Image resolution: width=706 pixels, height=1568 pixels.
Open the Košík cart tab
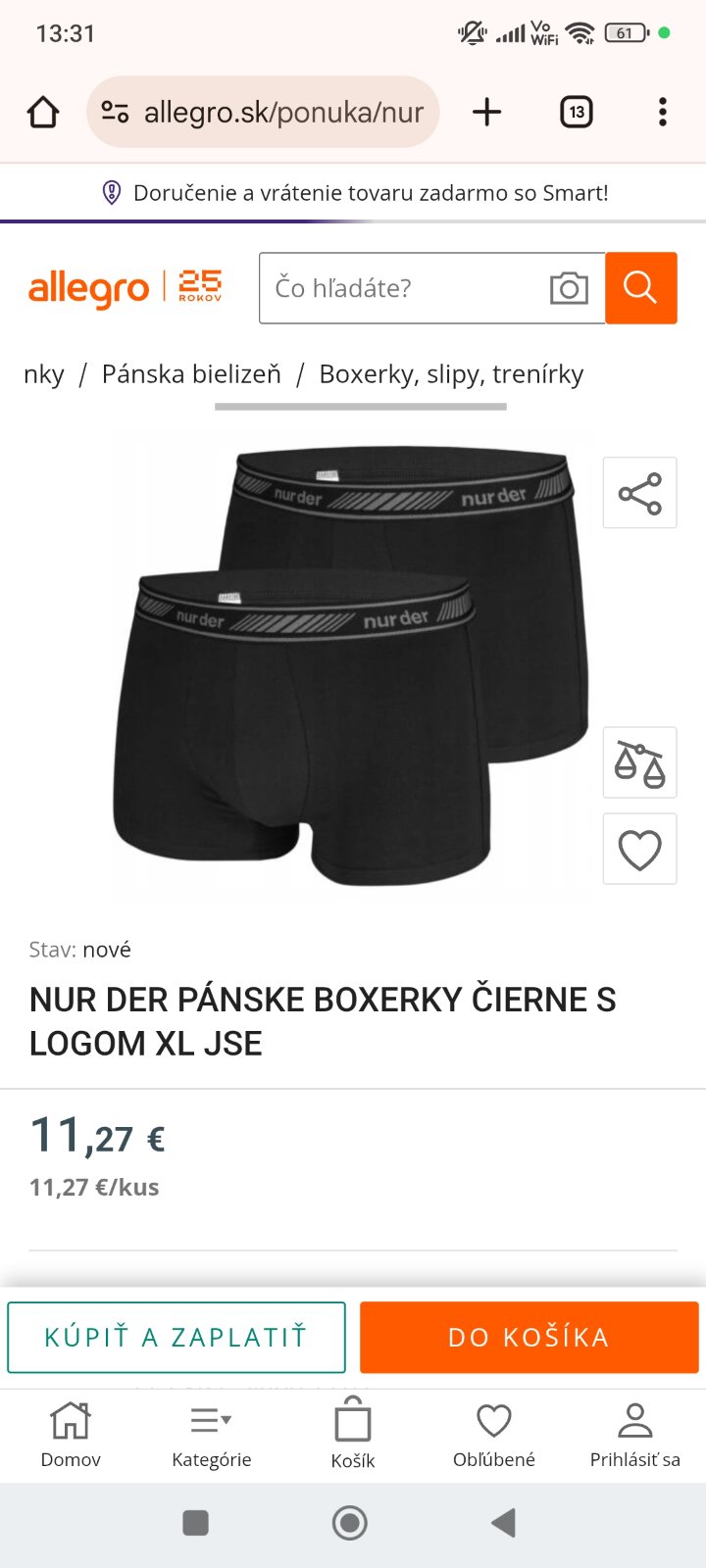click(353, 1433)
